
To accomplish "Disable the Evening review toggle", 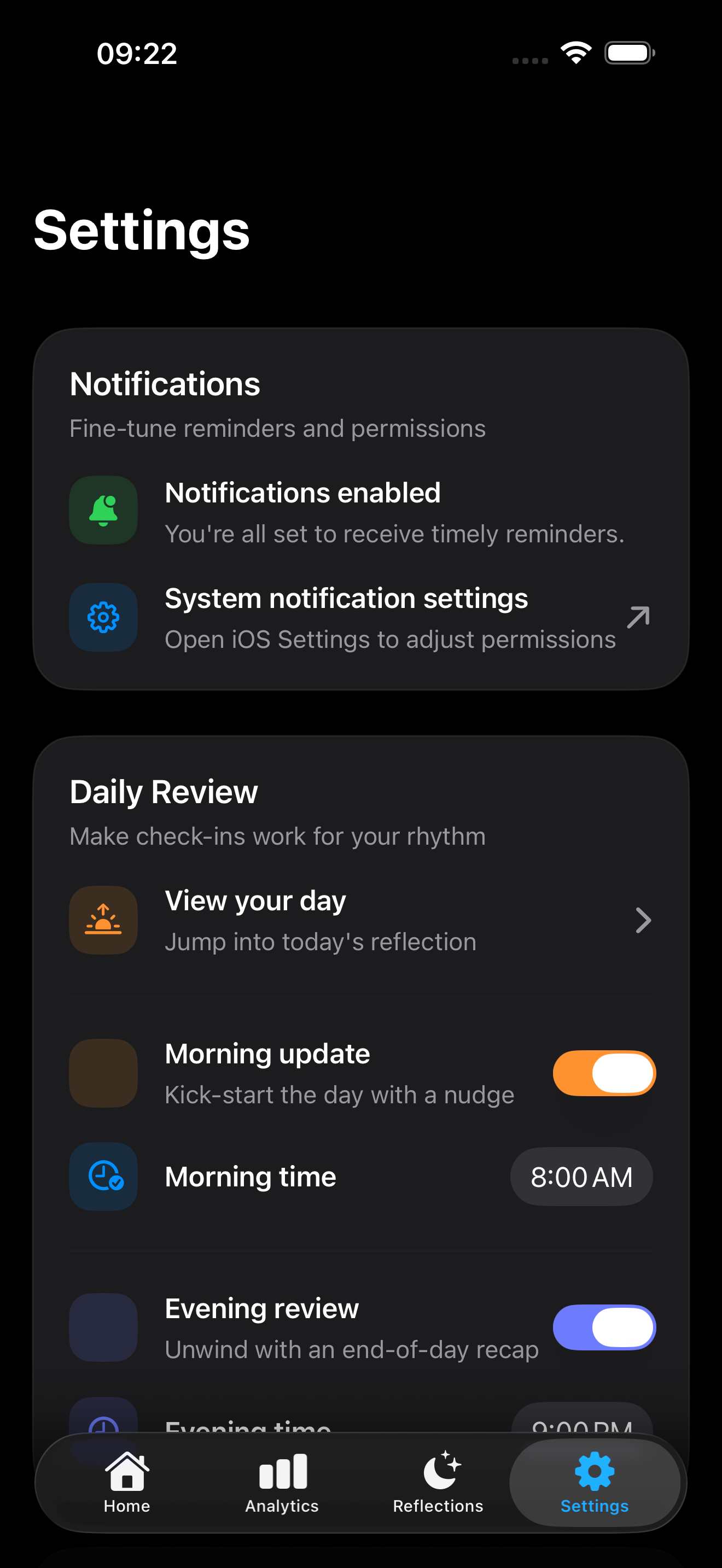I will pyautogui.click(x=603, y=1328).
